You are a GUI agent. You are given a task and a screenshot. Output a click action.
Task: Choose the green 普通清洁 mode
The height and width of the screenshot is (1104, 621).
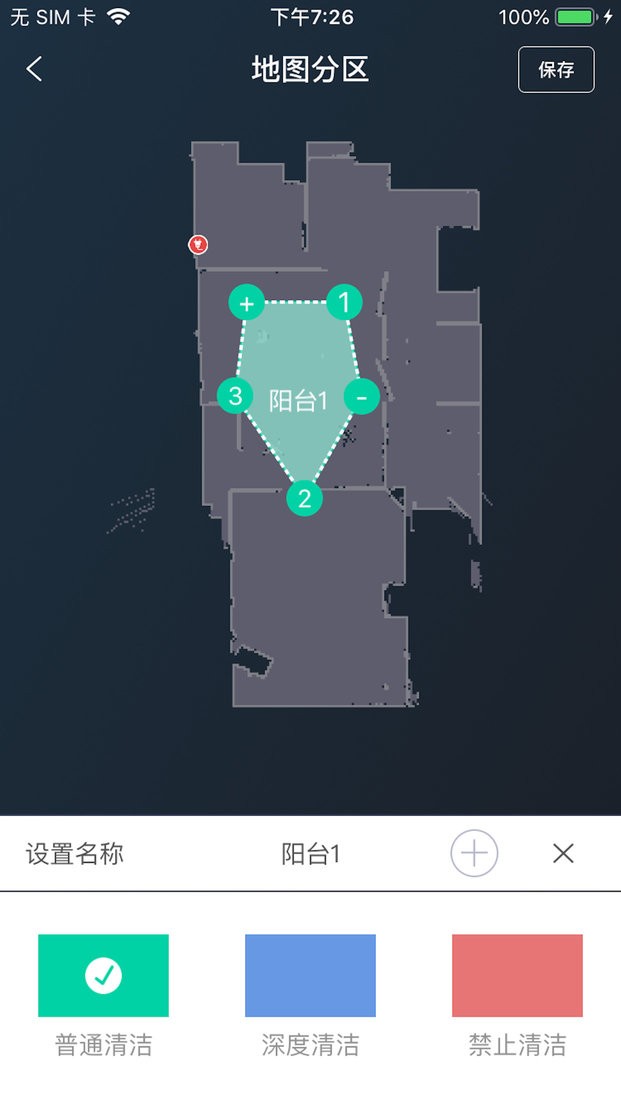pyautogui.click(x=103, y=975)
